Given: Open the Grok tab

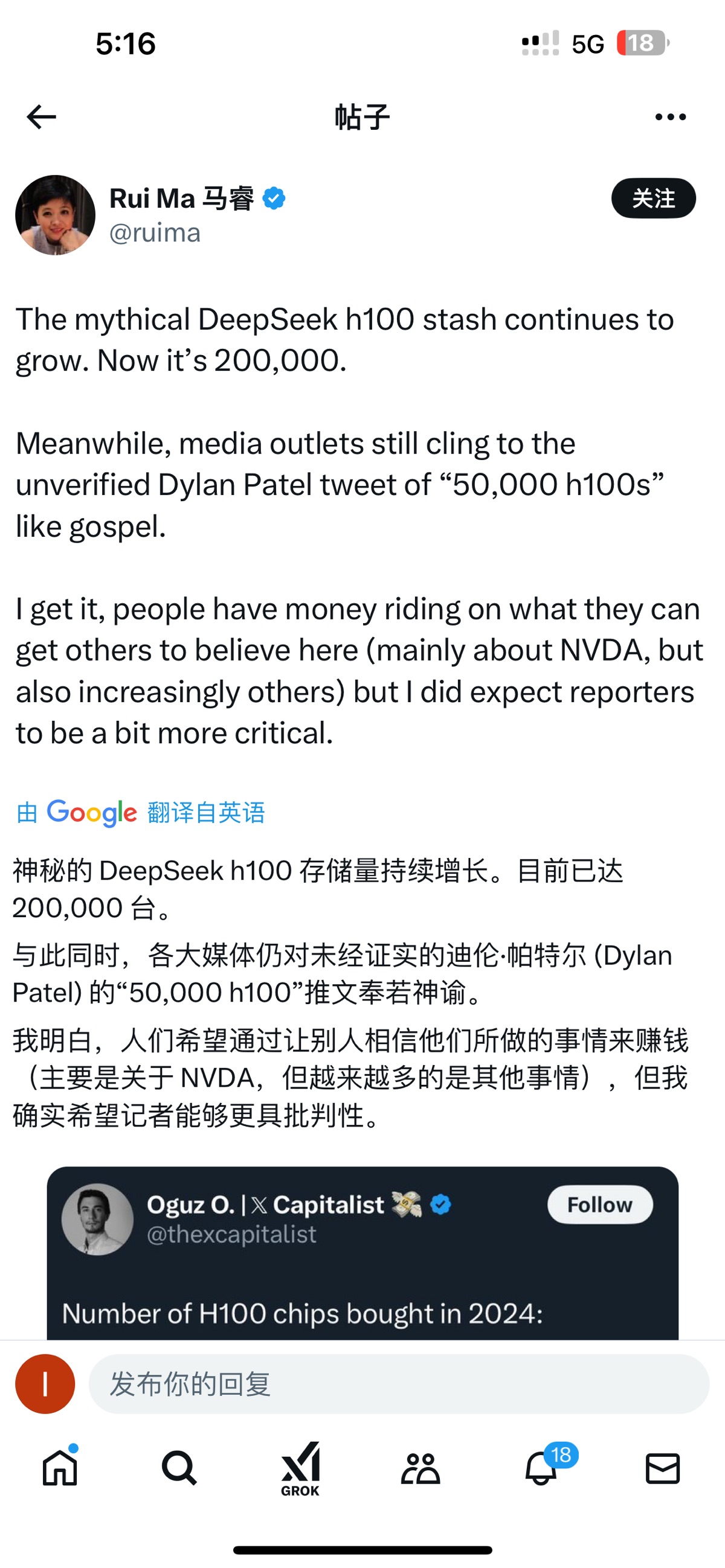Looking at the screenshot, I should [x=300, y=1469].
